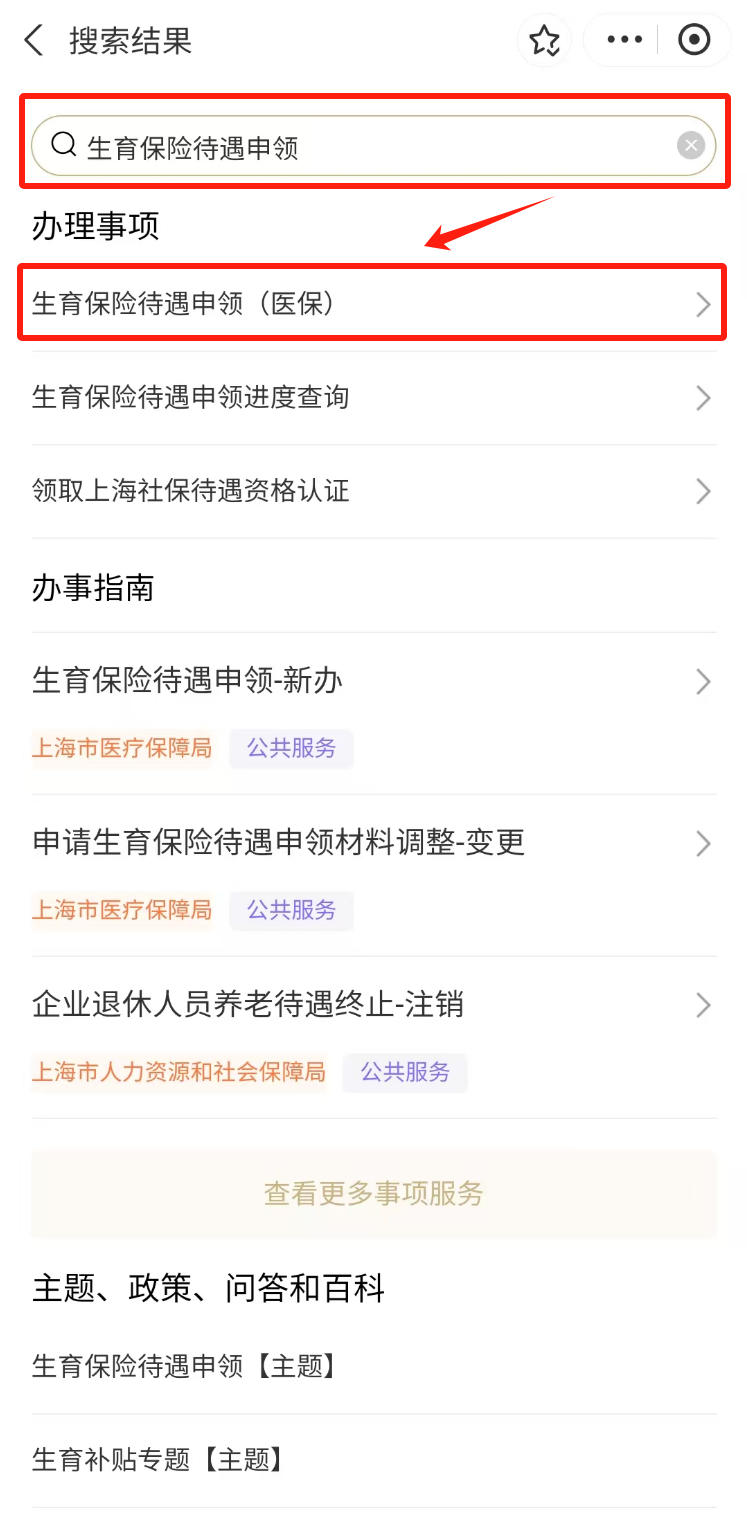The width and height of the screenshot is (747, 1531).
Task: Expand 领取上海社保待遇资格认证 chevron
Action: [703, 491]
